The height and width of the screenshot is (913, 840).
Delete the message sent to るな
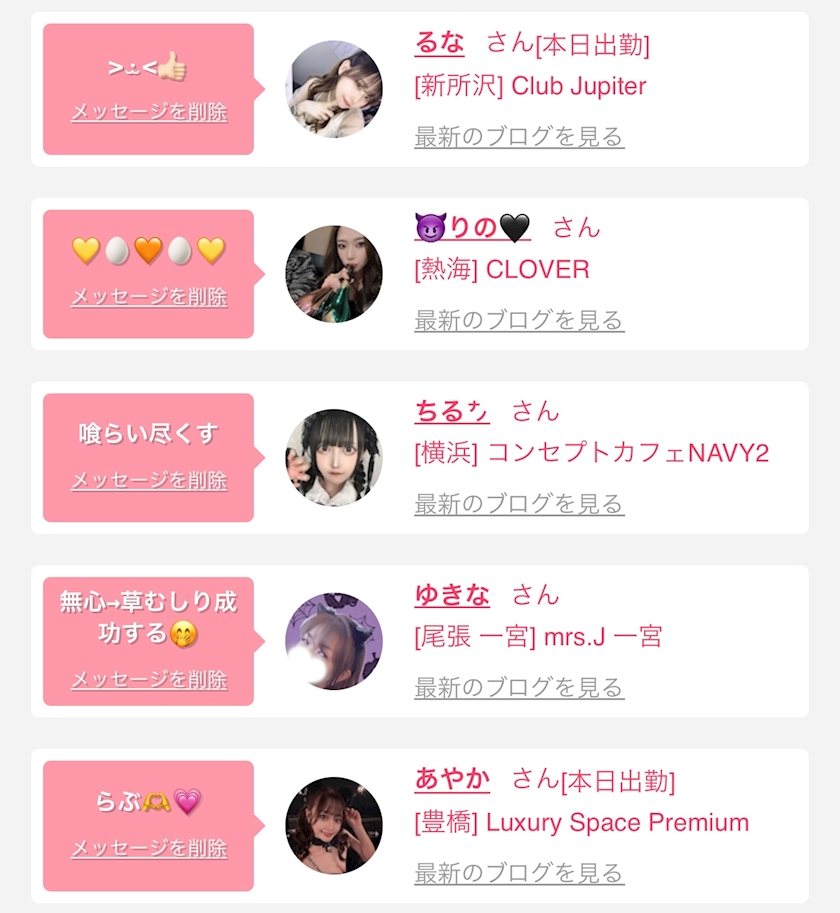pyautogui.click(x=149, y=112)
